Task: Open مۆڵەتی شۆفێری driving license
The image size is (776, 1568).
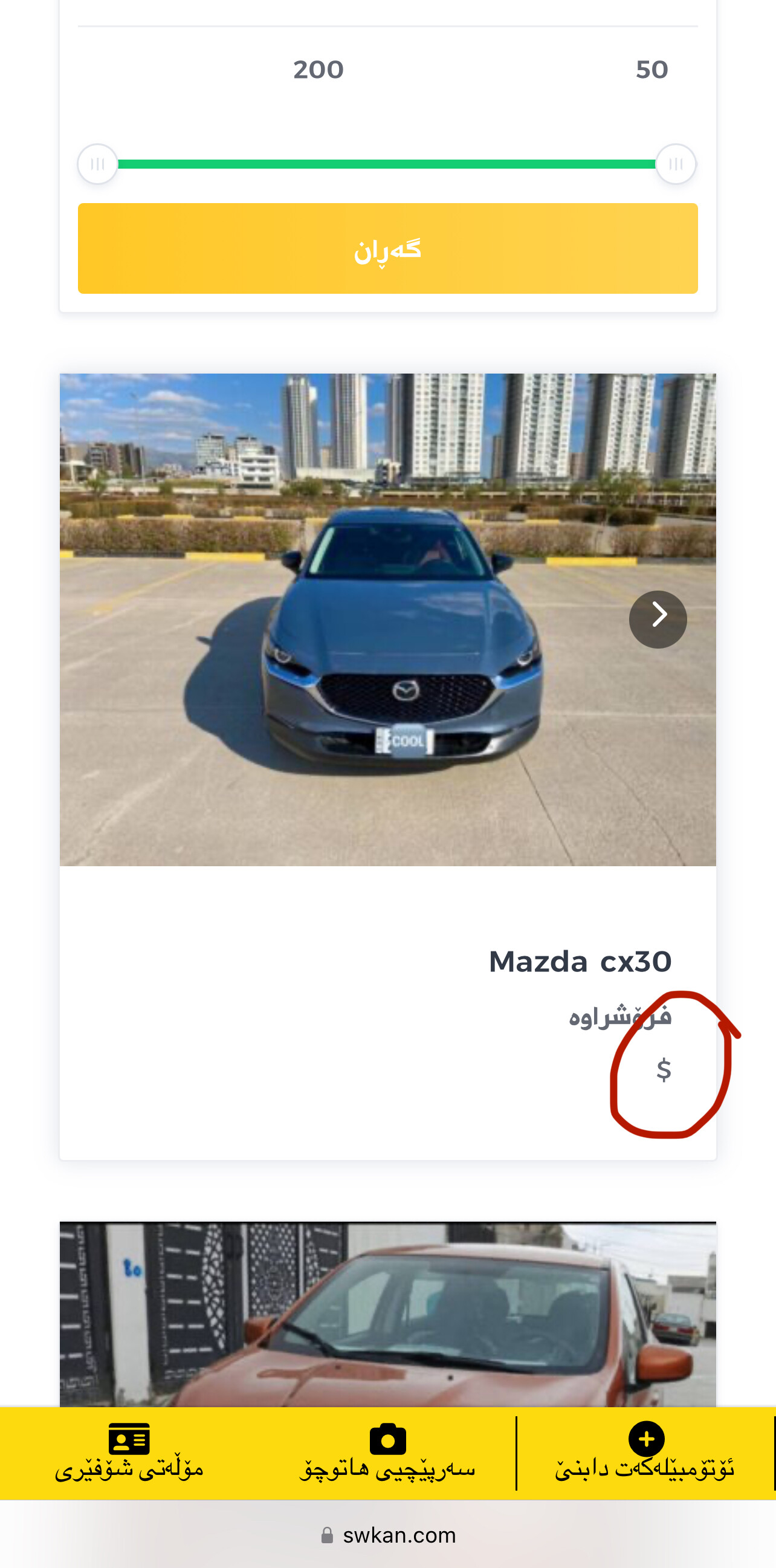Action: [129, 1453]
